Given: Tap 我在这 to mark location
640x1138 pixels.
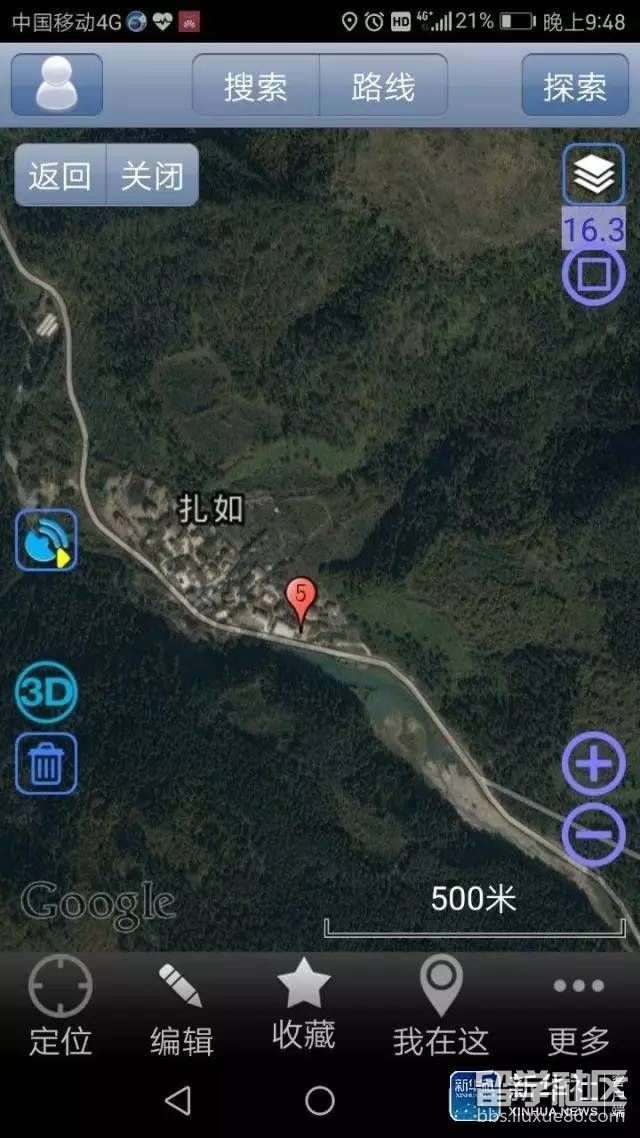Looking at the screenshot, I should click(441, 1005).
